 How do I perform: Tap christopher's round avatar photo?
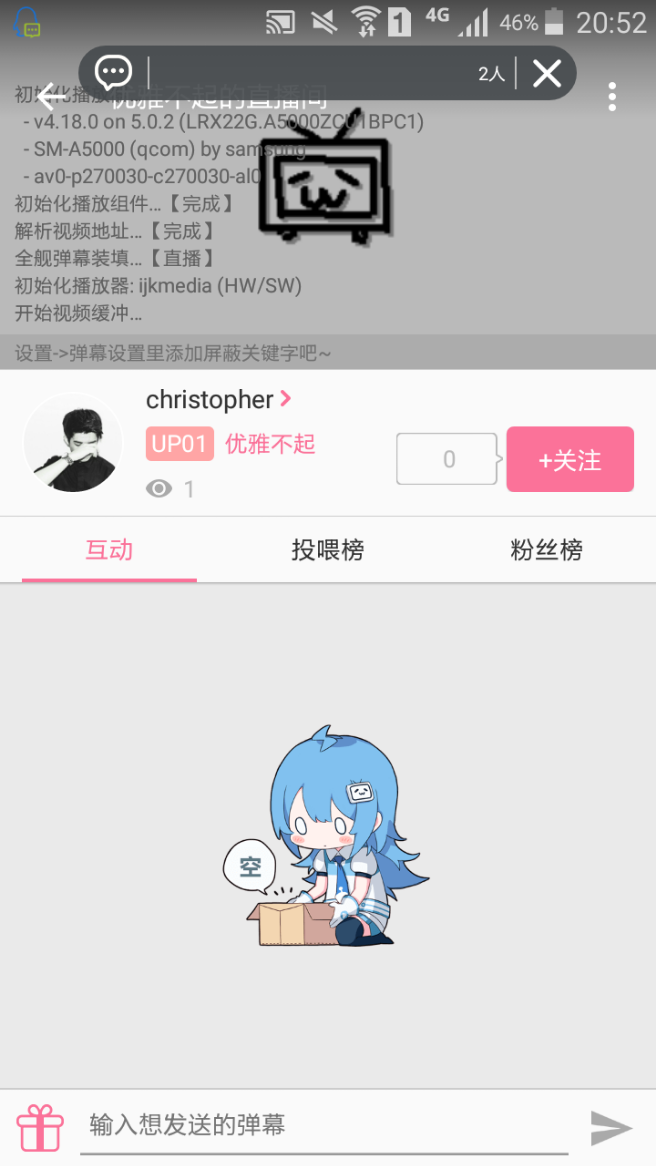coord(72,443)
